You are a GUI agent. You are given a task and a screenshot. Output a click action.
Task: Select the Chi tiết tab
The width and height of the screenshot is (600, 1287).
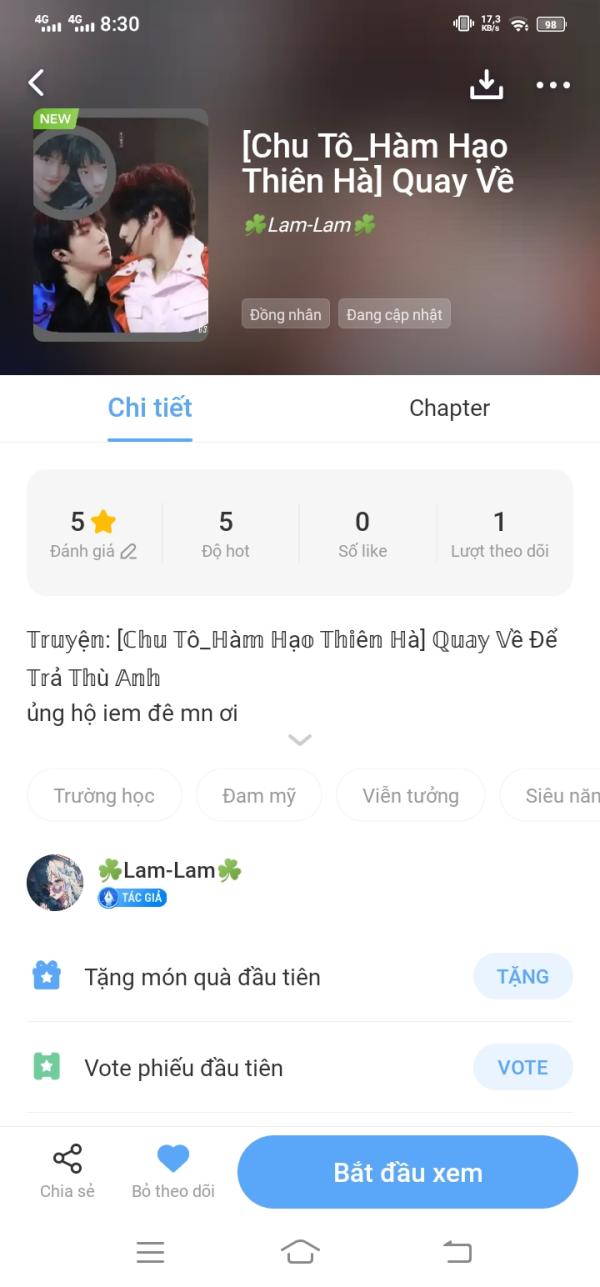tap(150, 408)
